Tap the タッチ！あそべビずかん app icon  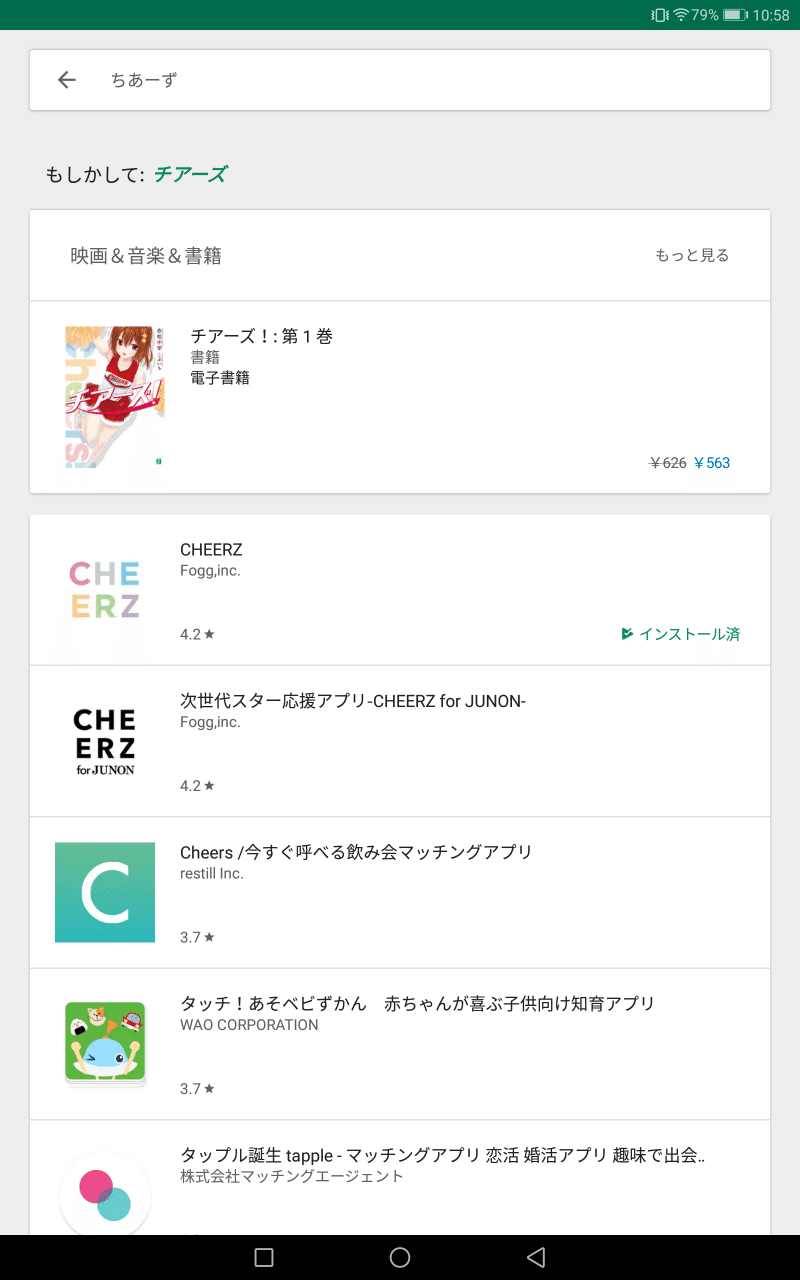(x=105, y=1044)
